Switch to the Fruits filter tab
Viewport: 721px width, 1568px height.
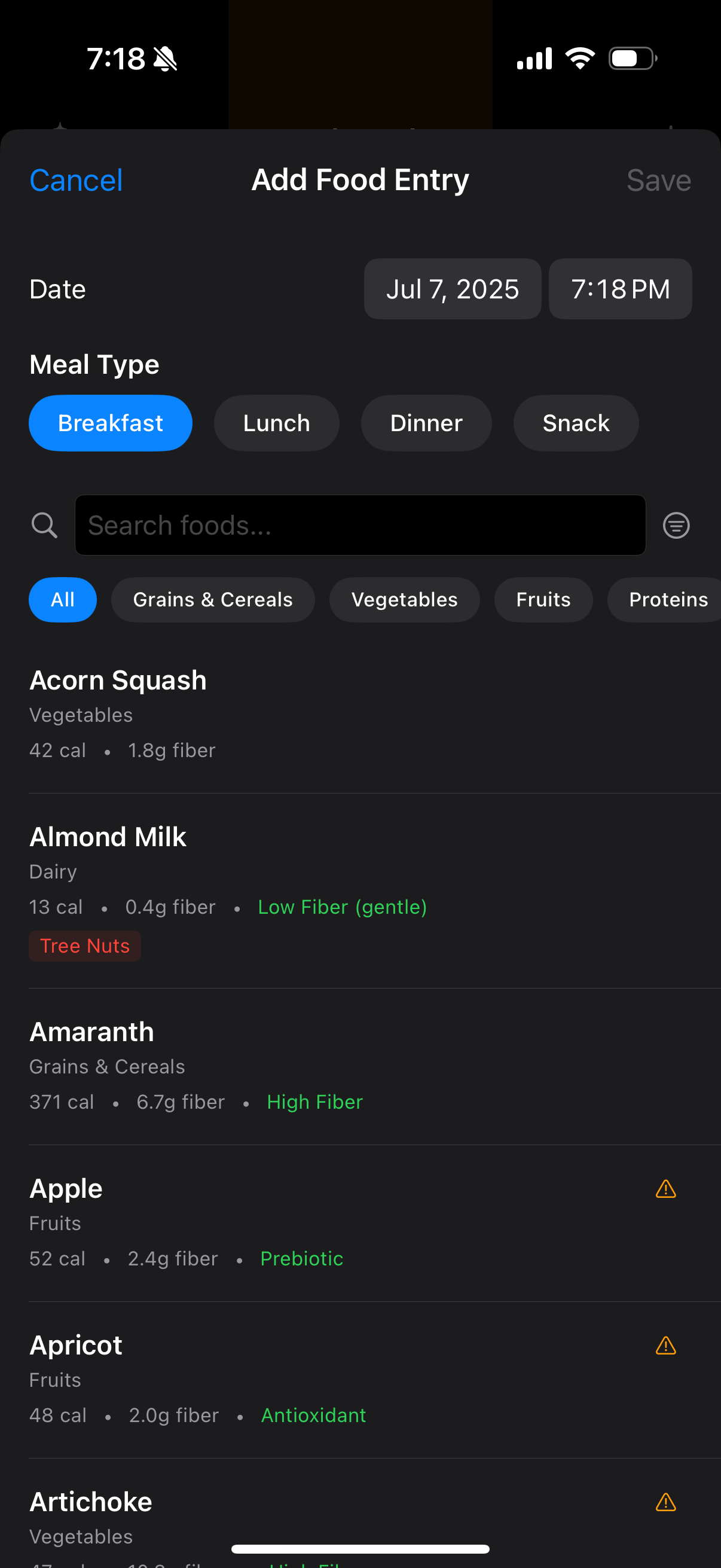pos(543,600)
